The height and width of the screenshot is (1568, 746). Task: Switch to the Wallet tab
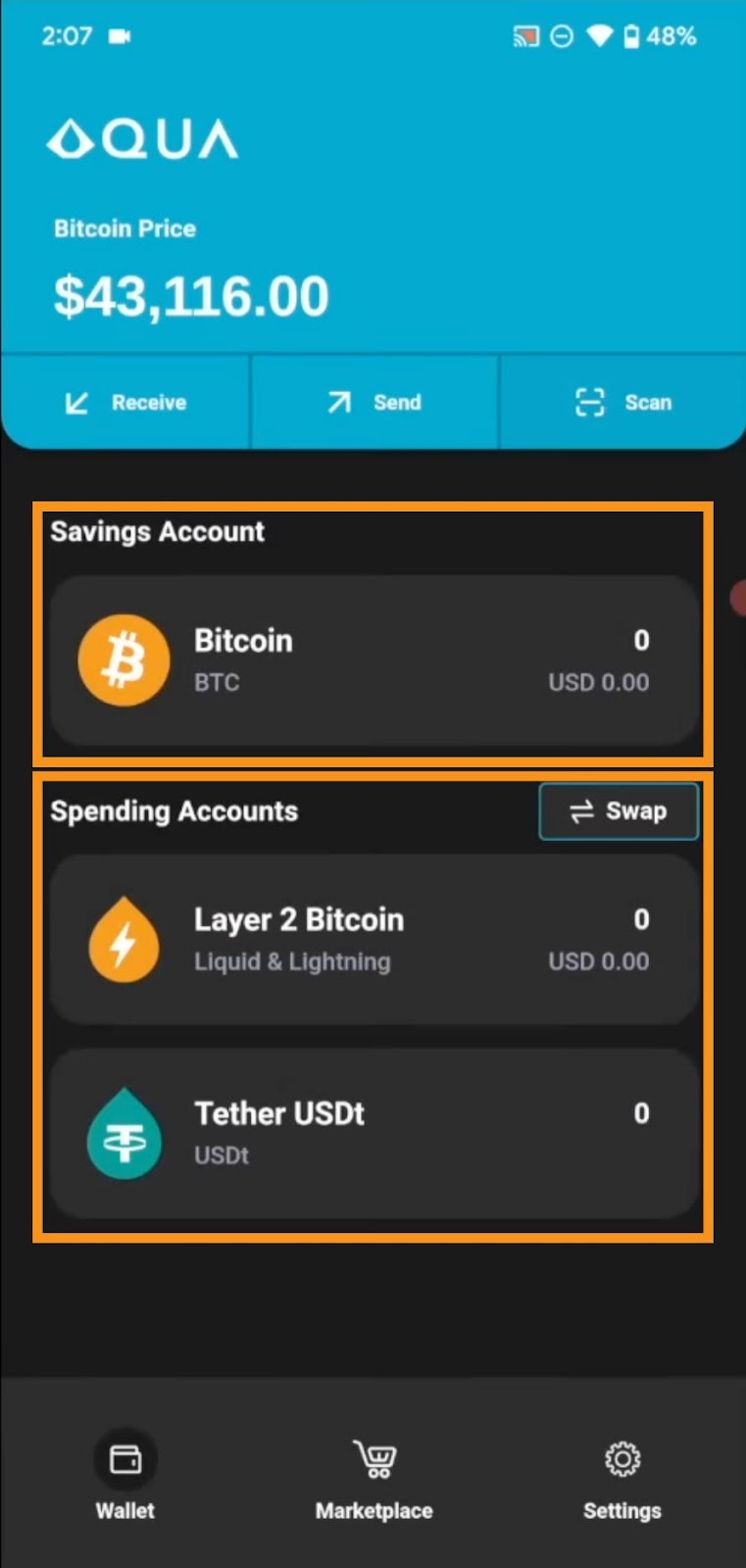pyautogui.click(x=124, y=1479)
